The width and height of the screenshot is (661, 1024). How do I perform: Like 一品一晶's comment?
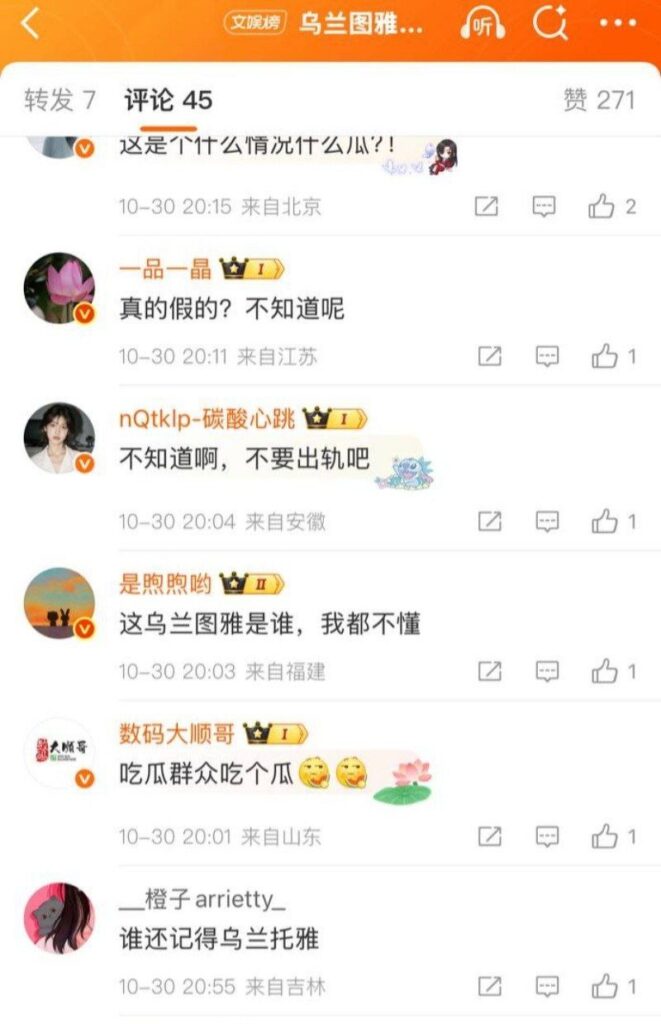pyautogui.click(x=605, y=356)
